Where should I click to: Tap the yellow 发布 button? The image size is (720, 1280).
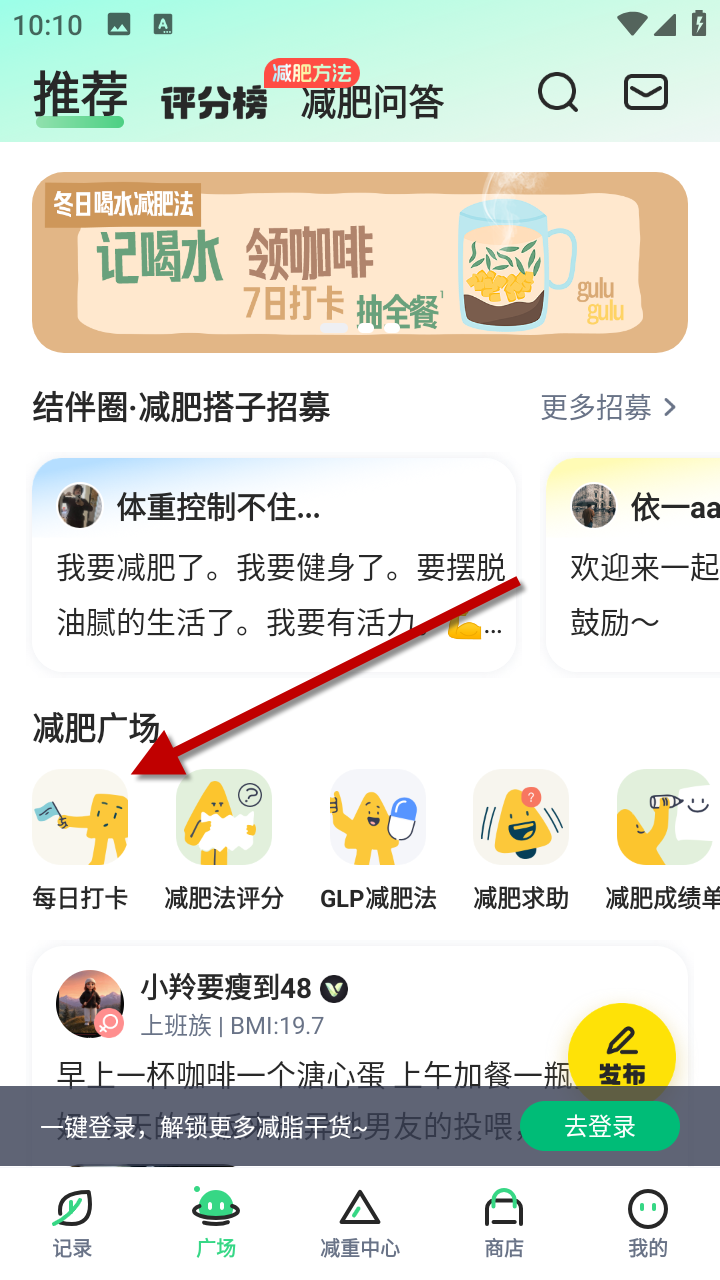[622, 1055]
